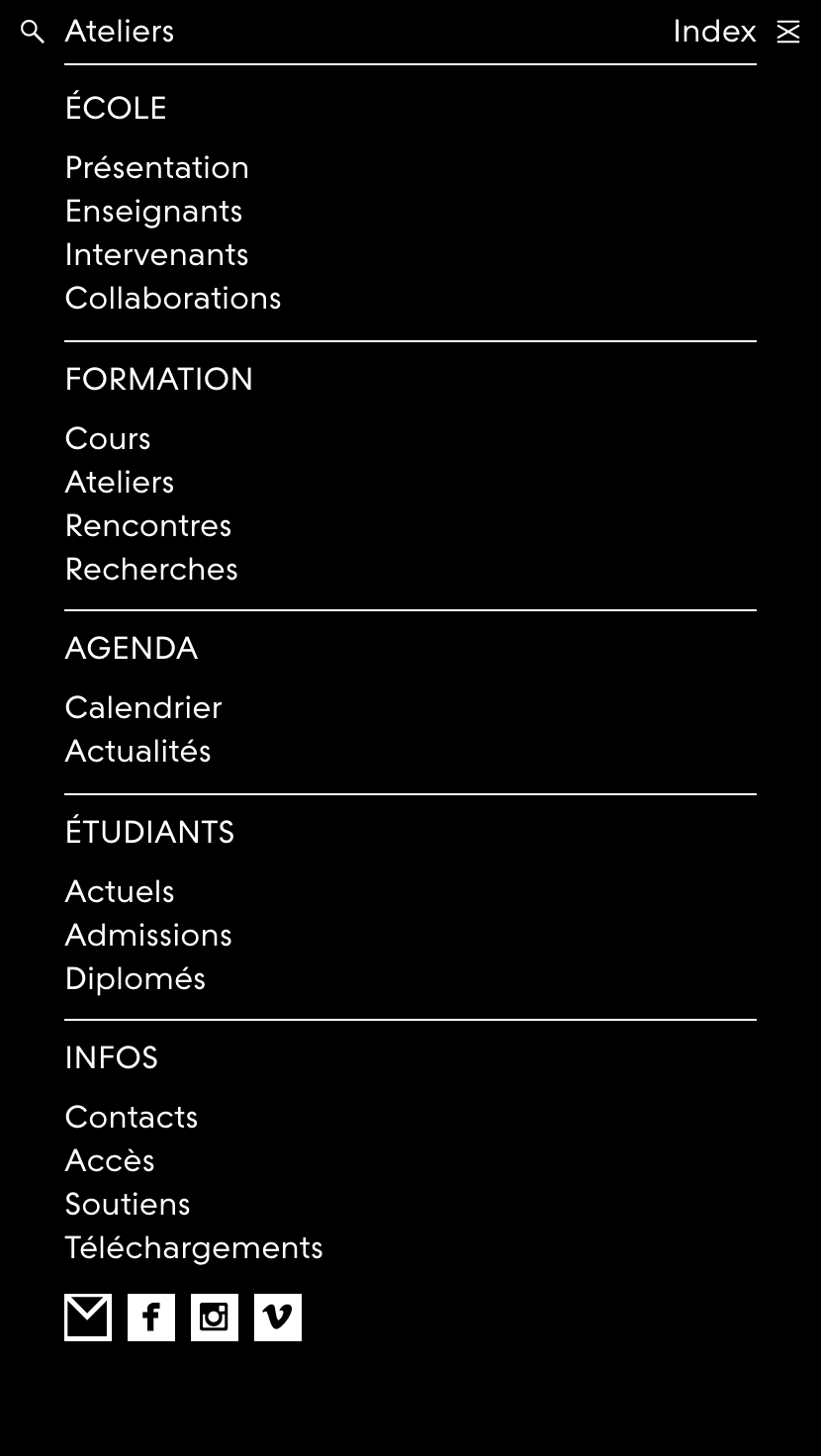
Task: Go to Admissions
Action: coord(148,936)
